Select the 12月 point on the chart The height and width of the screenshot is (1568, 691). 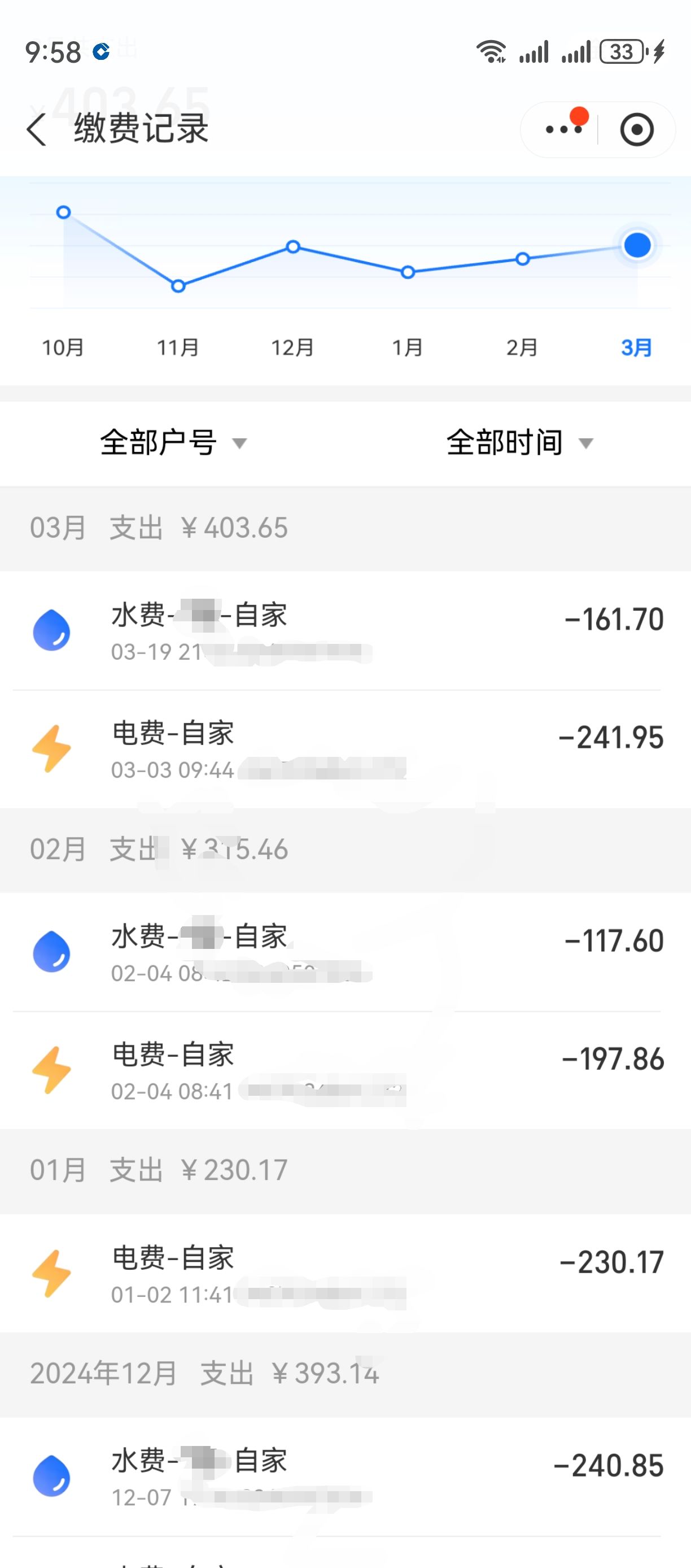[293, 247]
